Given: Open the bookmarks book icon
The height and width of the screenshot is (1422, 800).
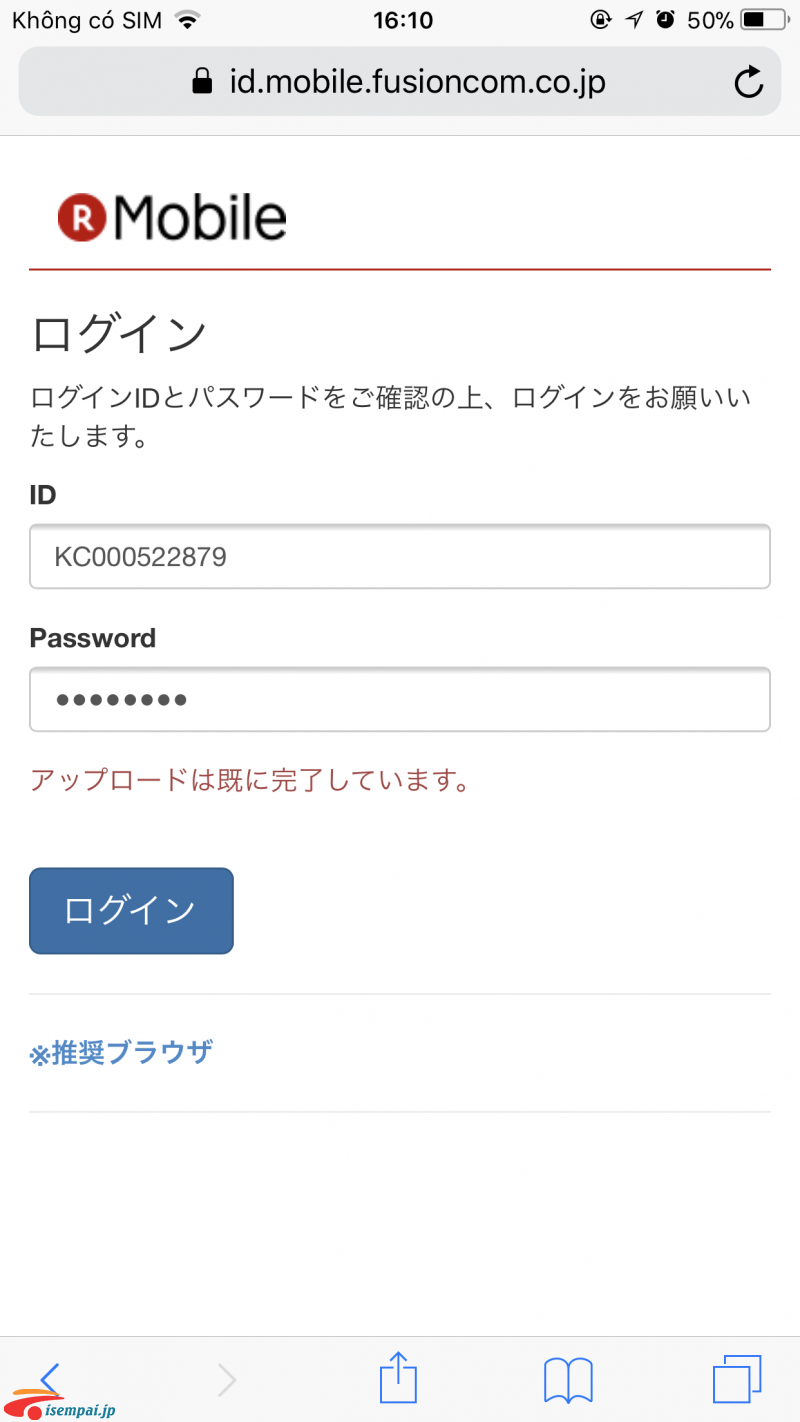Looking at the screenshot, I should [568, 1381].
